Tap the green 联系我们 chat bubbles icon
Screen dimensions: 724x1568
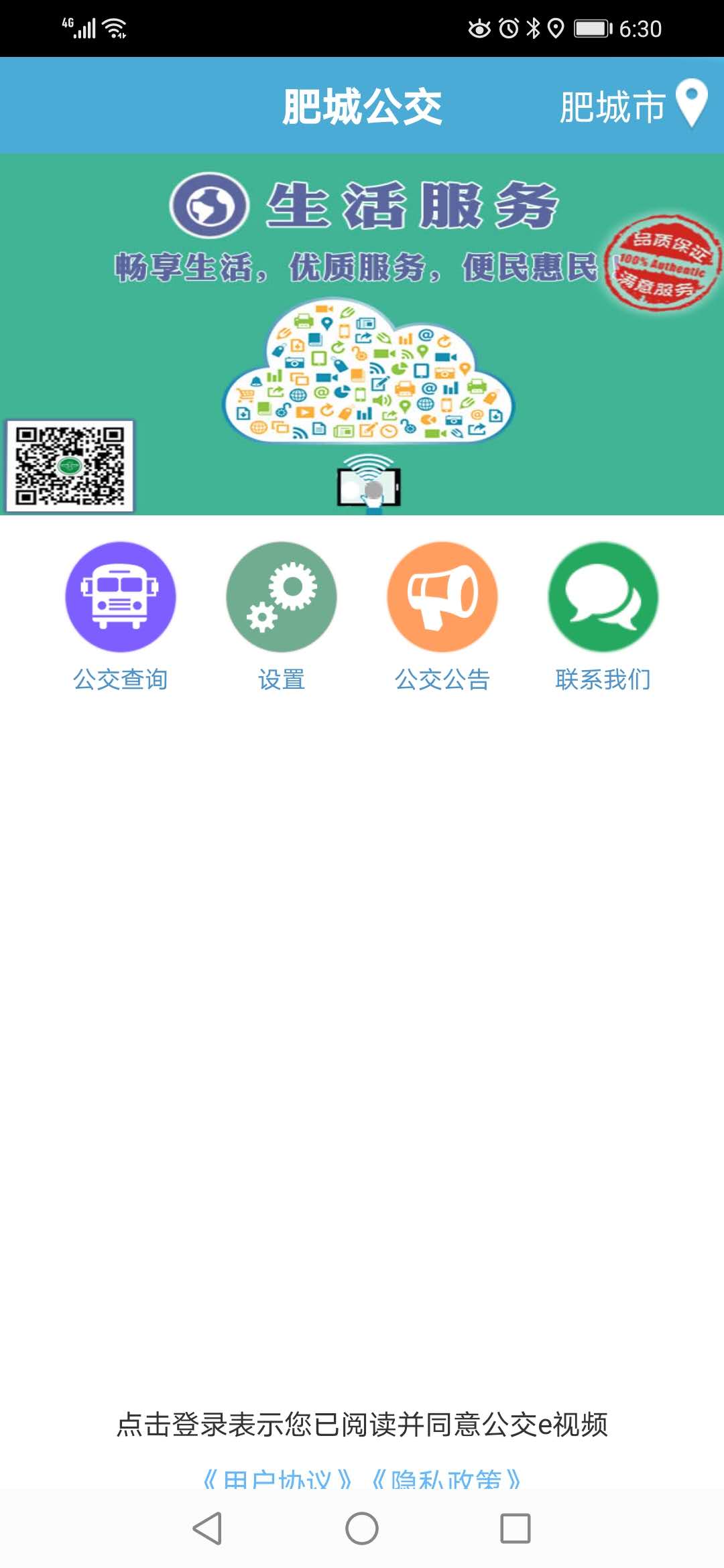[x=602, y=600]
